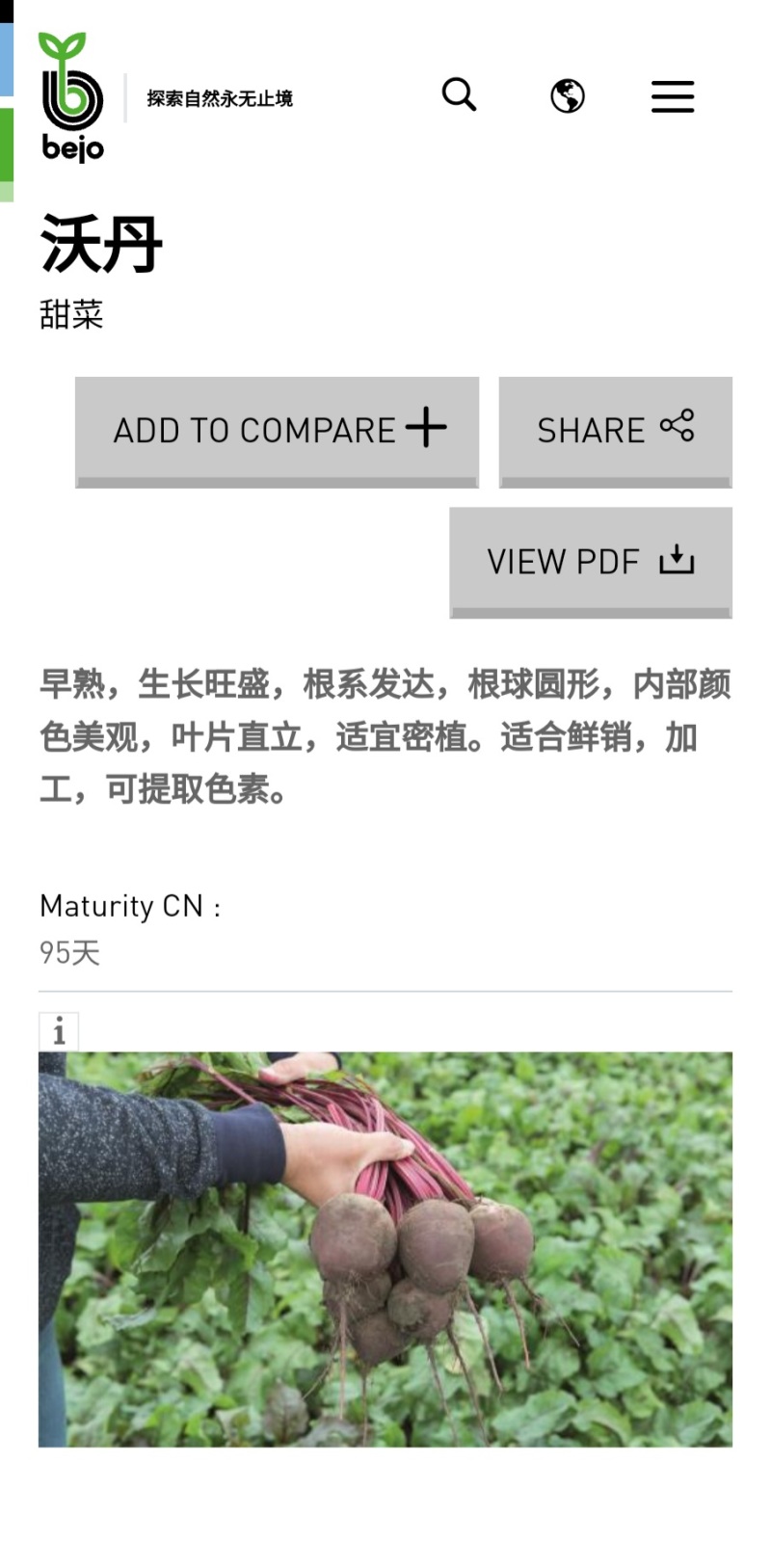The image size is (771, 1568).
Task: Show image info via the i icon
Action: [x=59, y=1032]
